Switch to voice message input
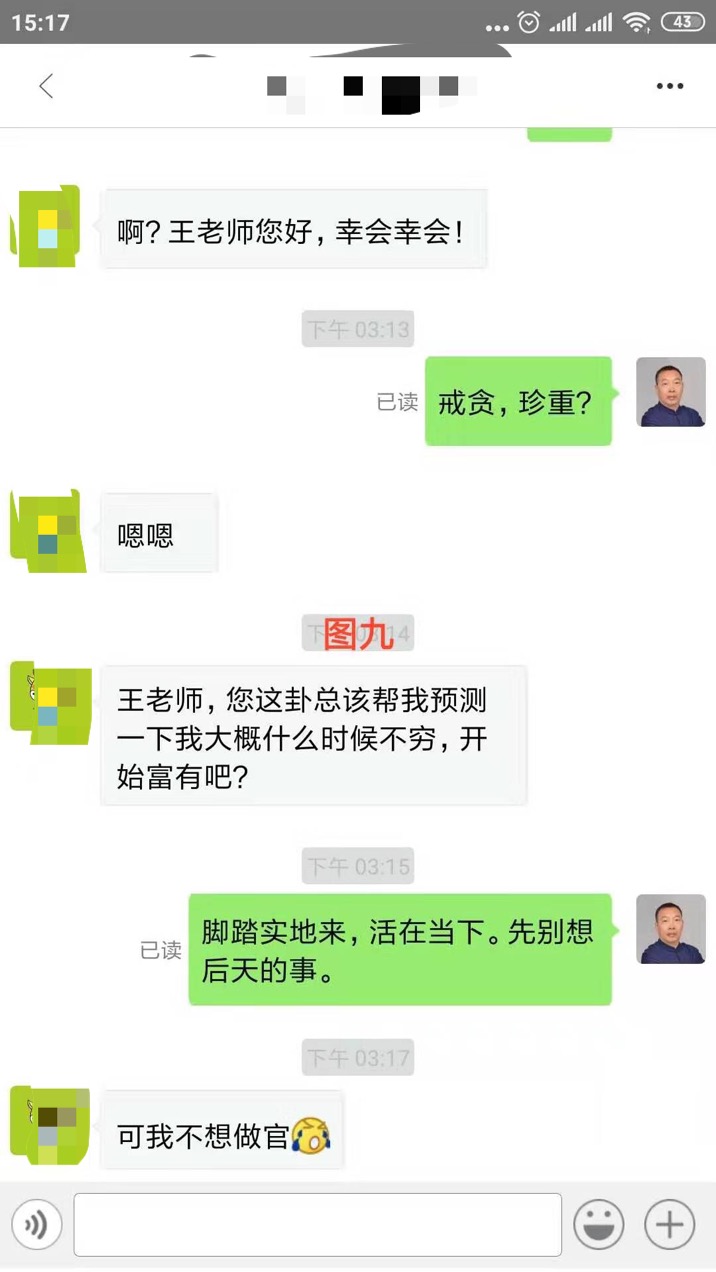Viewport: 716px width, 1272px height. click(x=37, y=1224)
